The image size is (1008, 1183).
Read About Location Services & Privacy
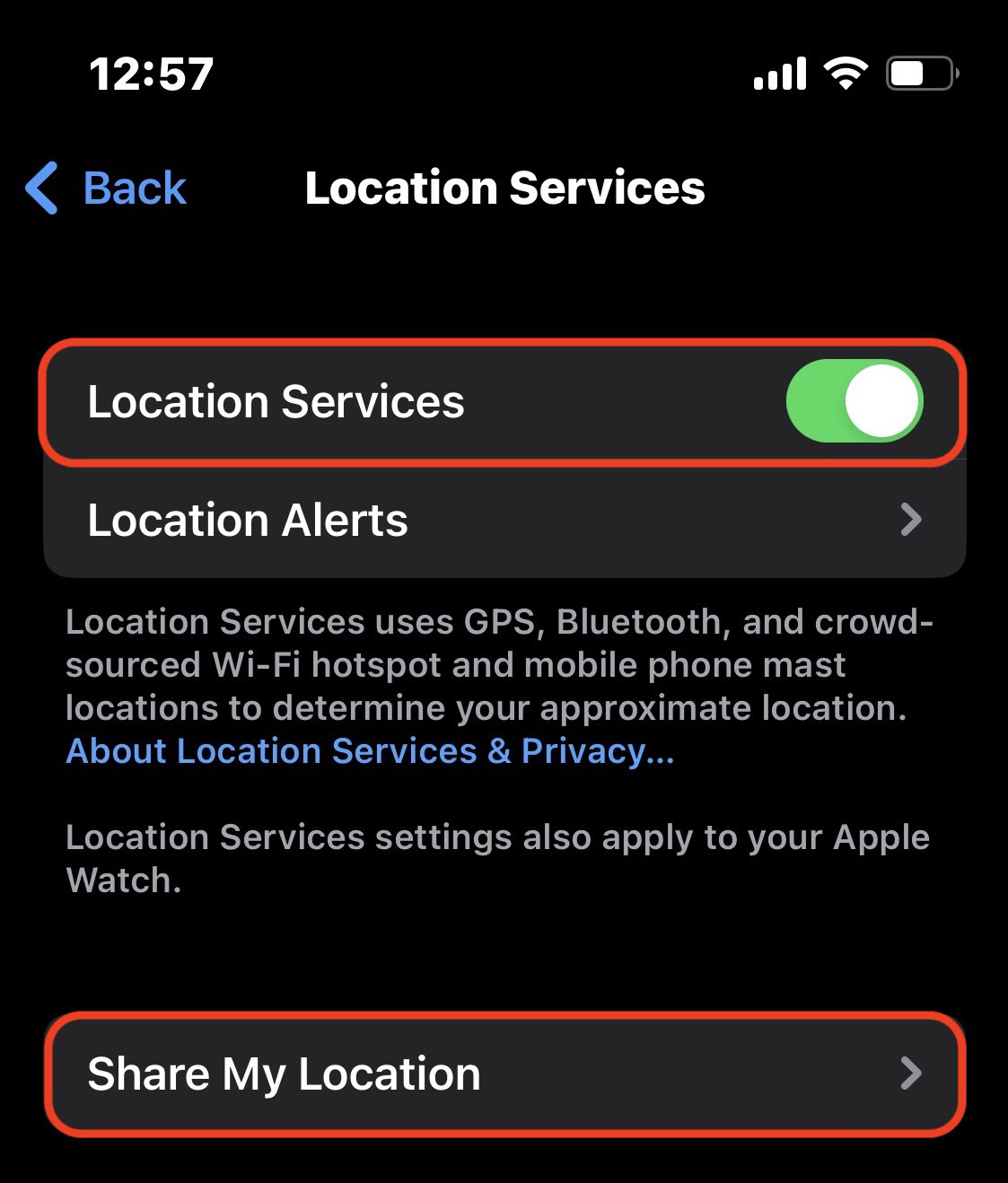[x=370, y=751]
